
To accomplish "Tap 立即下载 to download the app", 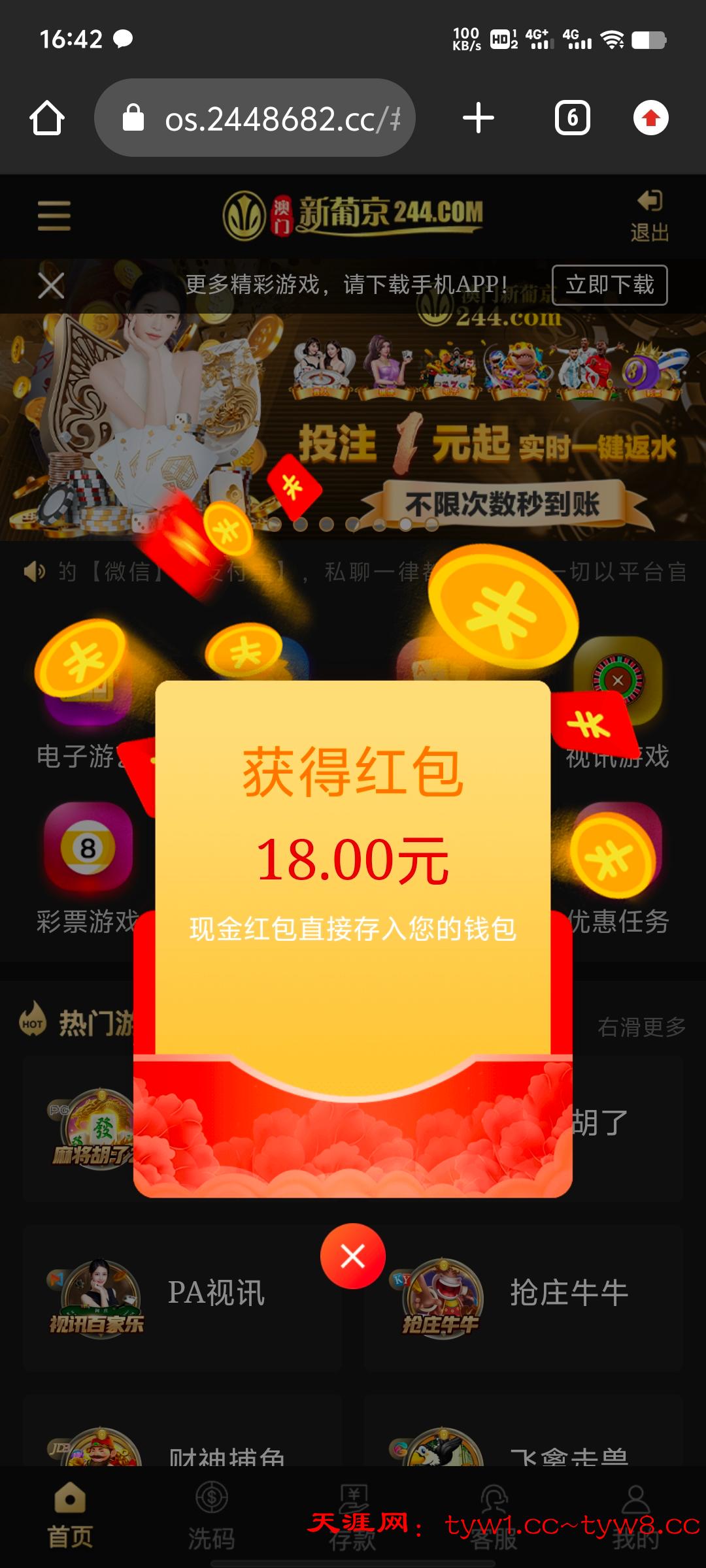I will 609,285.
